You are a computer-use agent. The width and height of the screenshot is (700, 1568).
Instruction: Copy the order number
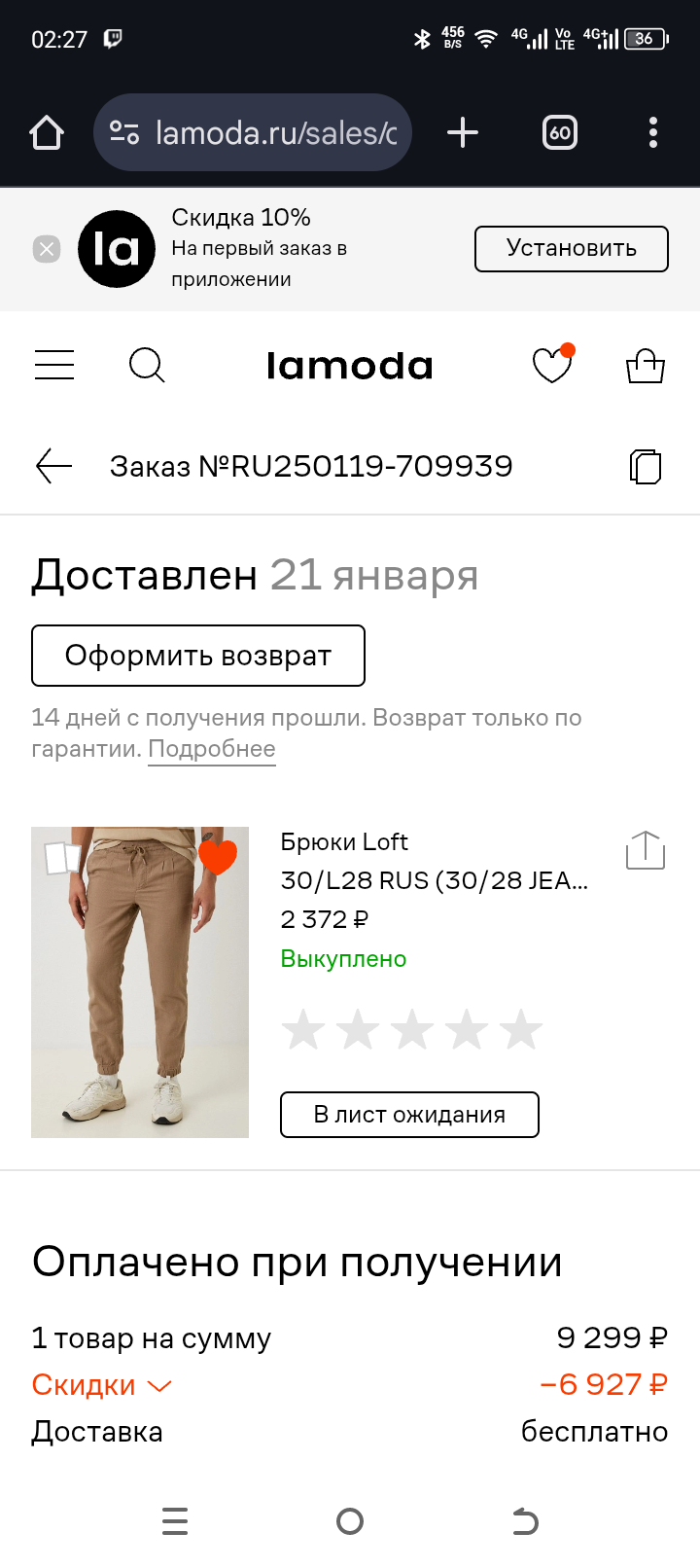point(645,466)
